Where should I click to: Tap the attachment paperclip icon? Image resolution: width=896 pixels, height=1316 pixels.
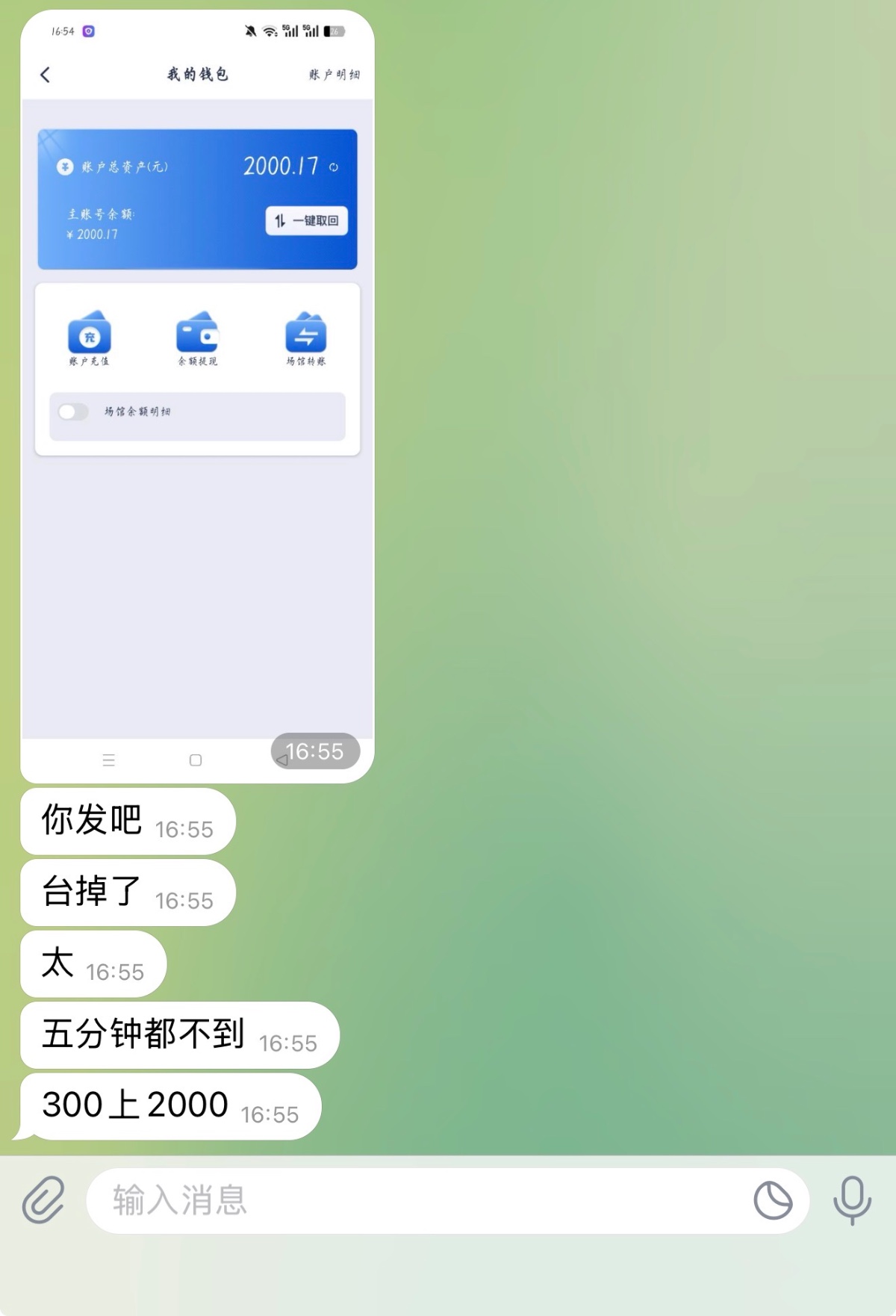43,1200
